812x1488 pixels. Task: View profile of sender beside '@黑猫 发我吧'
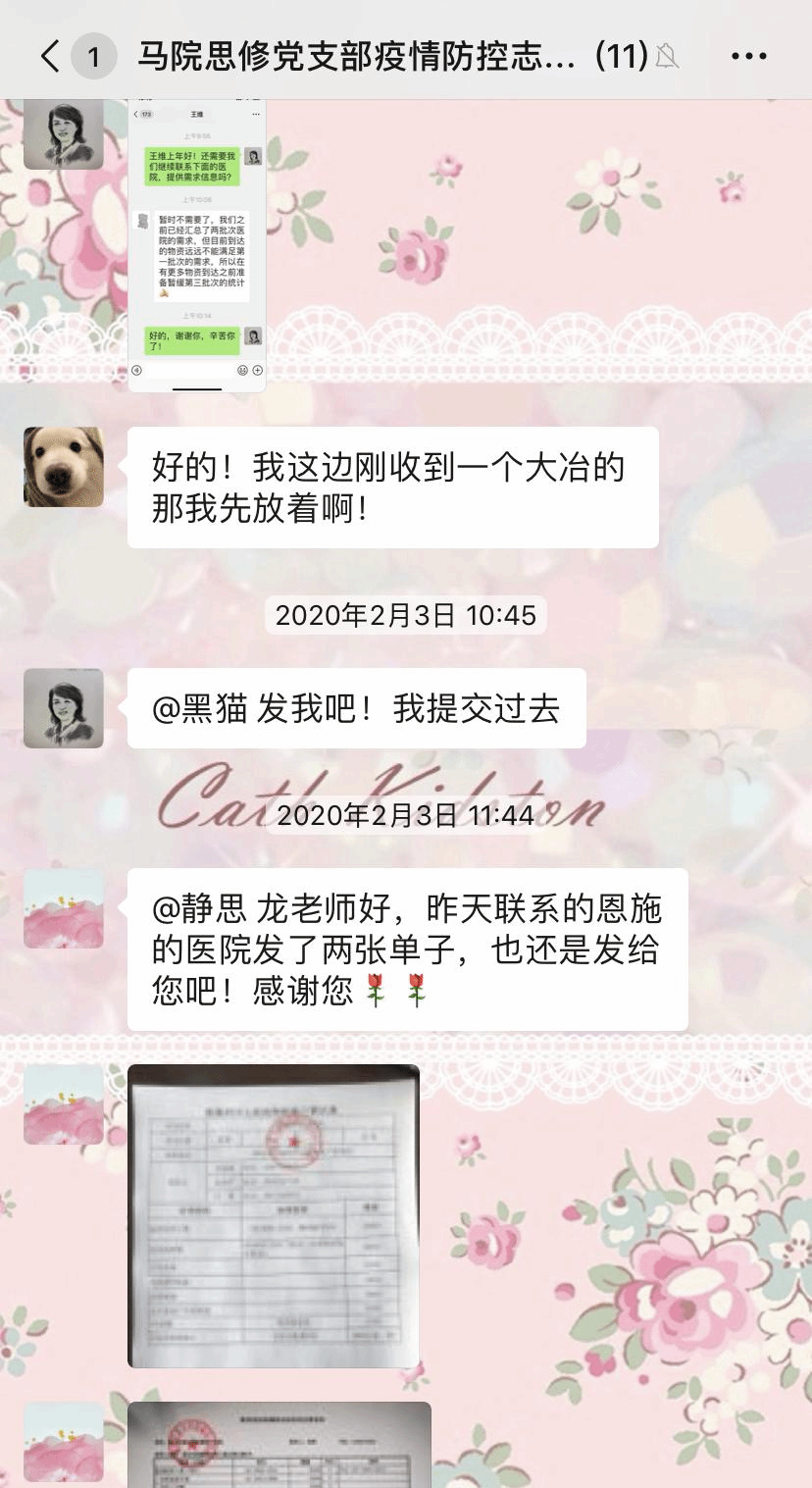click(x=64, y=708)
